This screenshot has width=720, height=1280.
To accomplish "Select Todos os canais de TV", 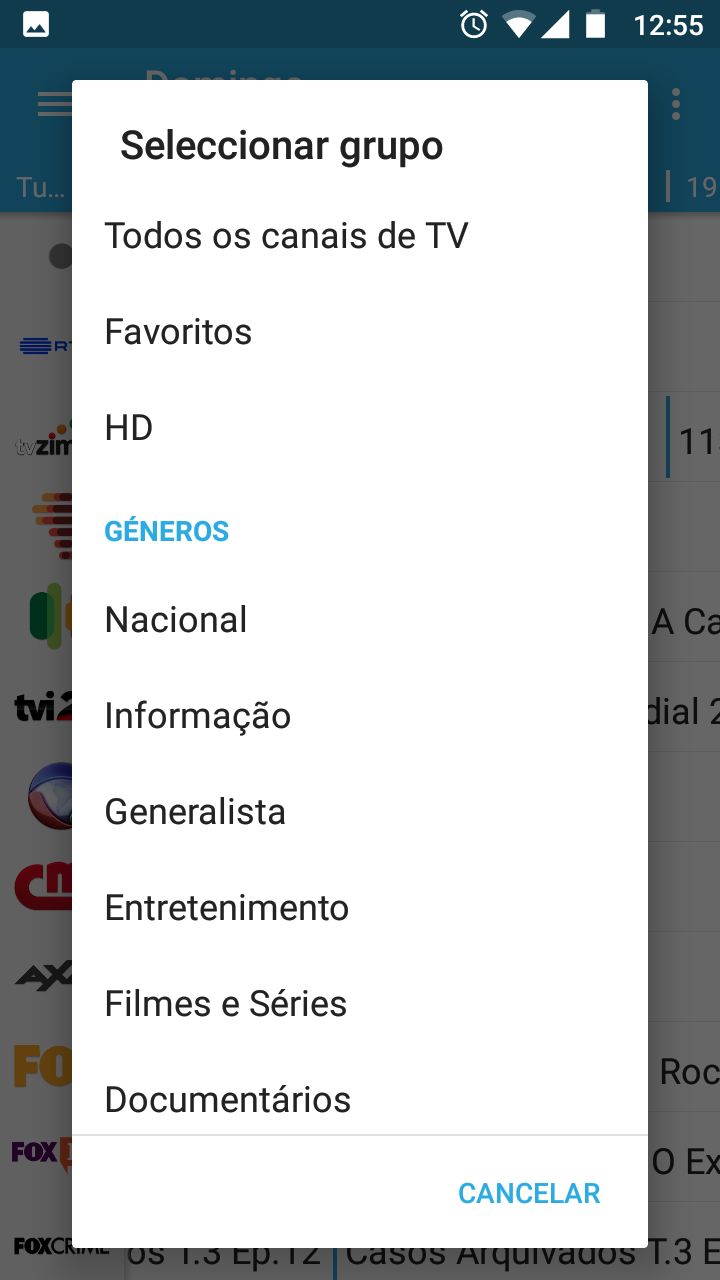I will click(x=360, y=236).
